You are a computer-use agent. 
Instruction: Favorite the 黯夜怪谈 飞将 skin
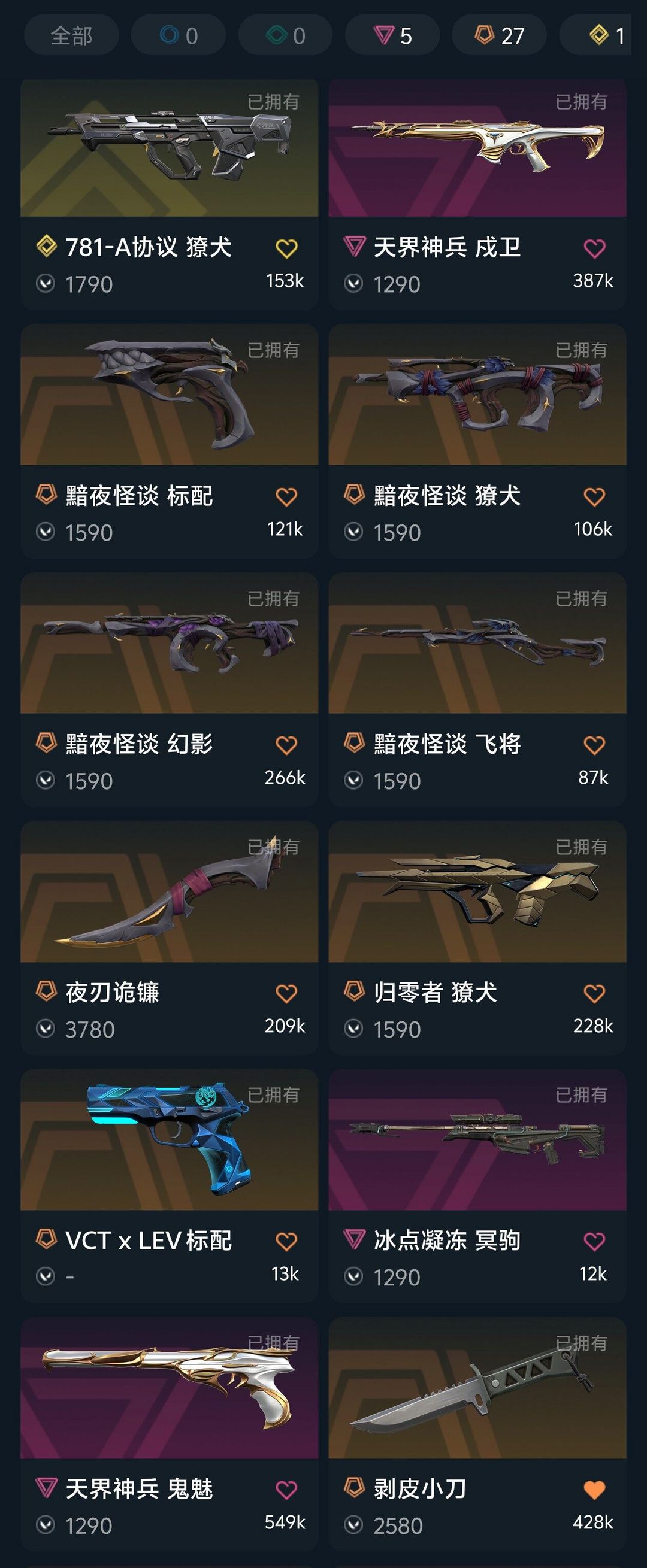pyautogui.click(x=594, y=745)
